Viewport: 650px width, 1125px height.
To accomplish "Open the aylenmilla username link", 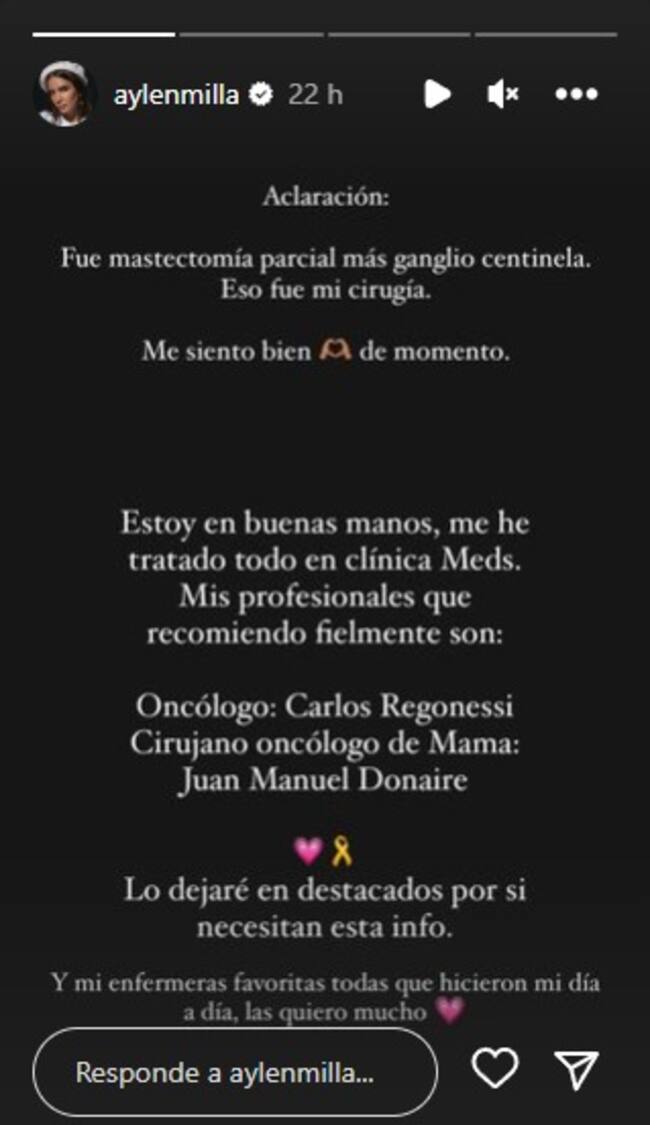I will (x=176, y=94).
